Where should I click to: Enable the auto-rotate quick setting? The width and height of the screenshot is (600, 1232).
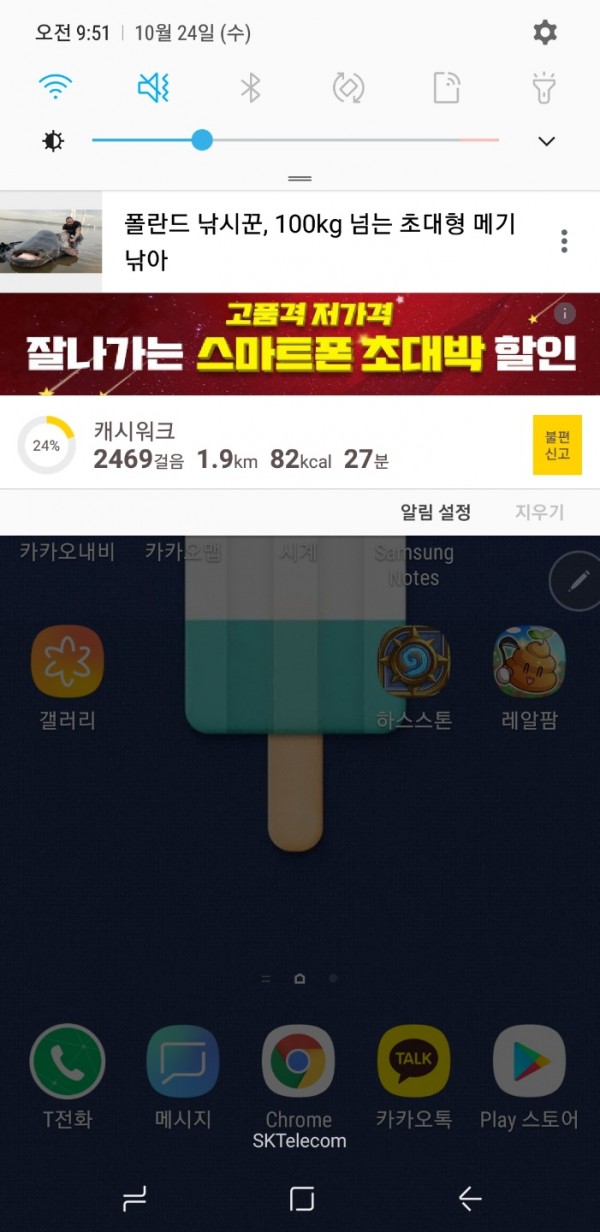[348, 88]
